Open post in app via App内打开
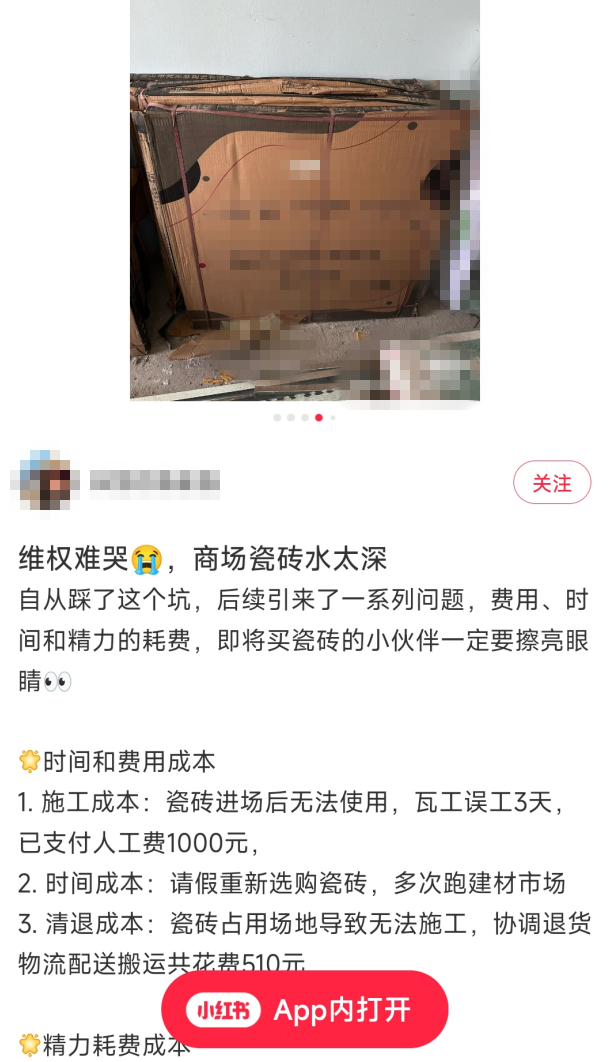Image resolution: width=609 pixels, height=1062 pixels. pos(305,1009)
